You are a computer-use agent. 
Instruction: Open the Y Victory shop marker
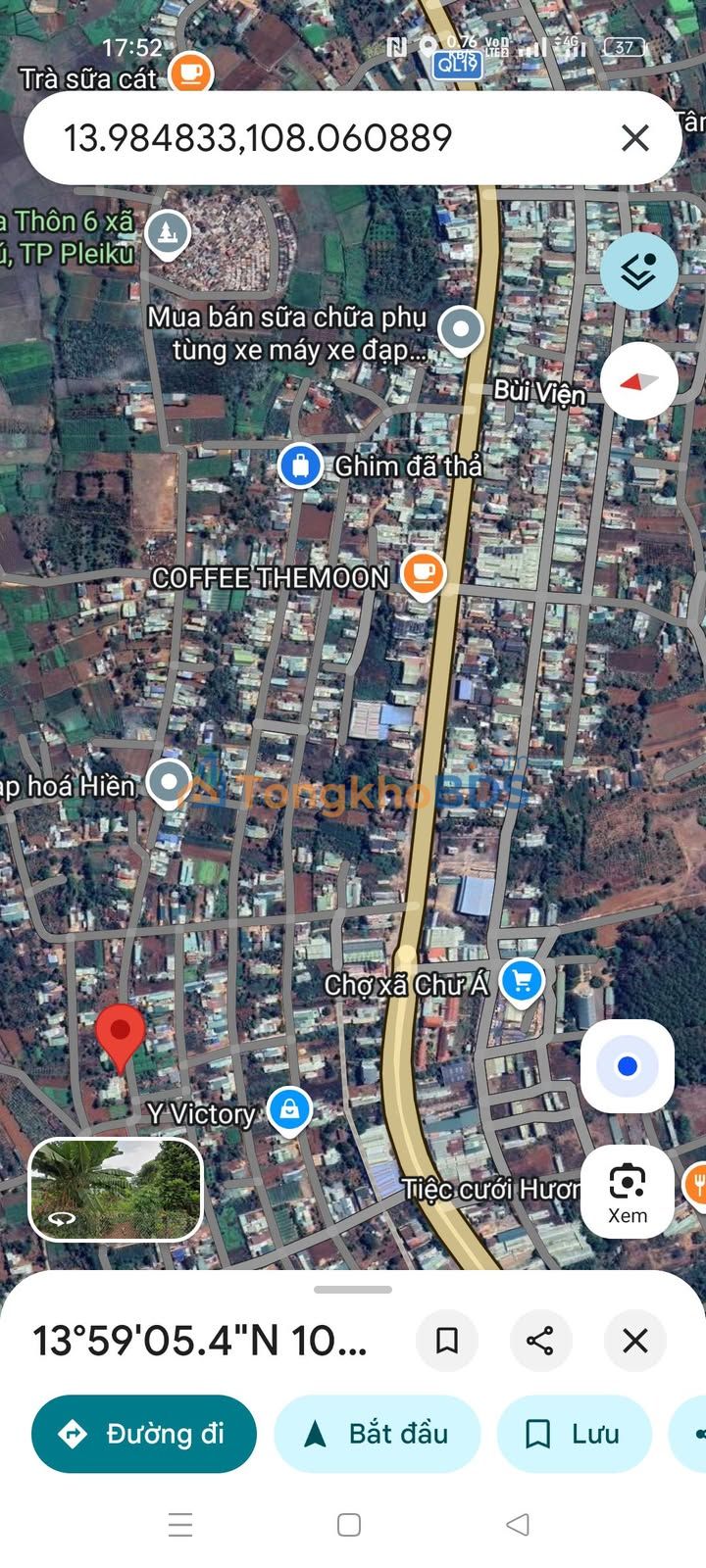289,1109
